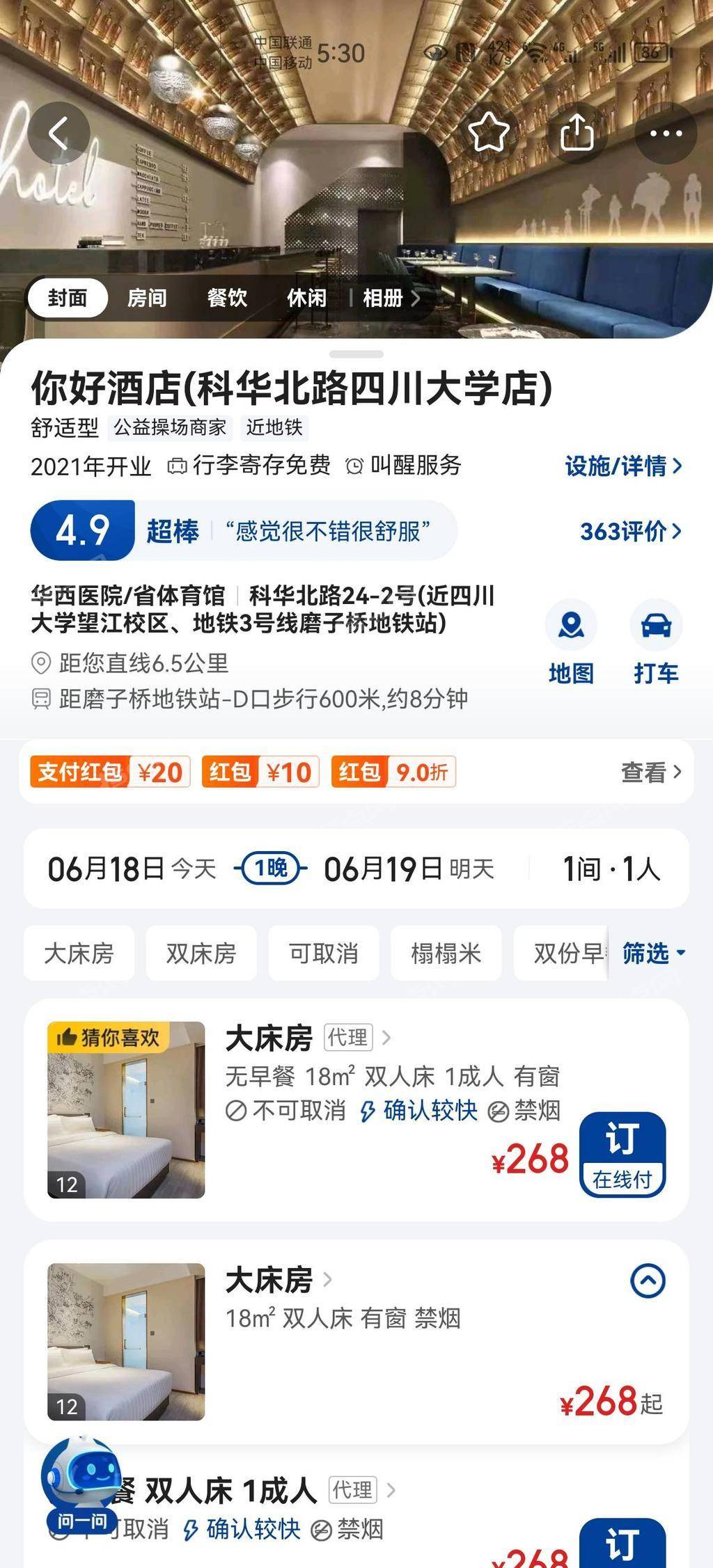Screen dimensions: 713x1568
Task: Change the 06月18日 check-in dates
Action: click(x=132, y=869)
